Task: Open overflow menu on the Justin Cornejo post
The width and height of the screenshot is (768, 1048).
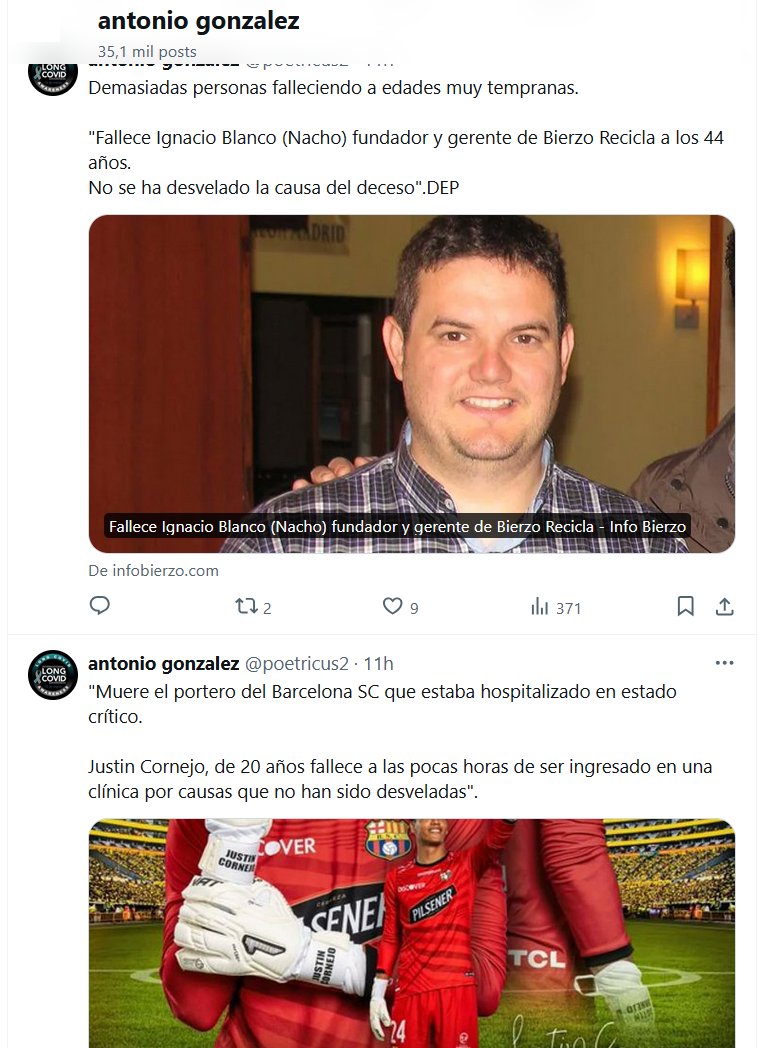Action: (724, 663)
